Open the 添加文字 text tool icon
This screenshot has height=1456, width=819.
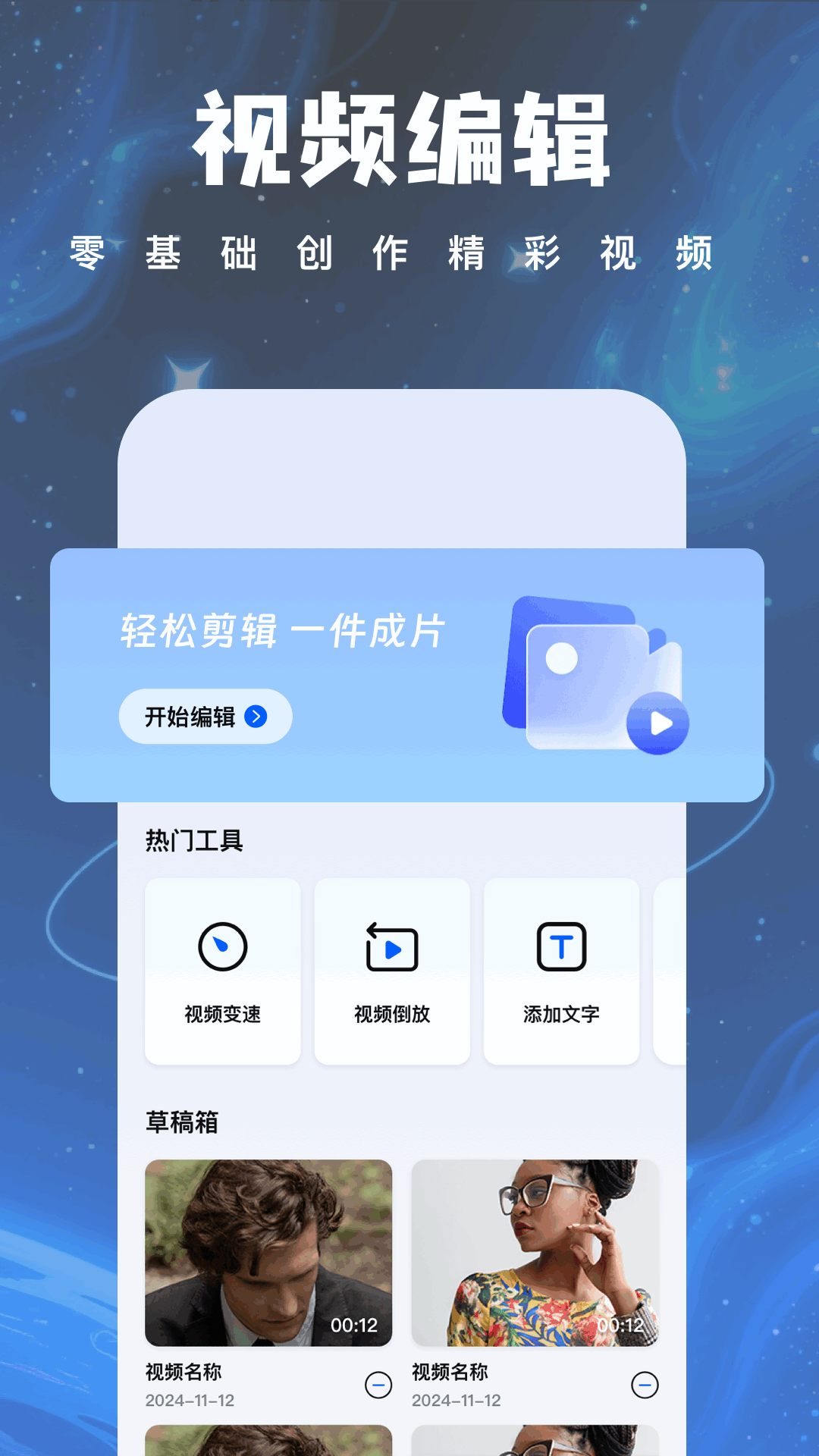[x=561, y=946]
